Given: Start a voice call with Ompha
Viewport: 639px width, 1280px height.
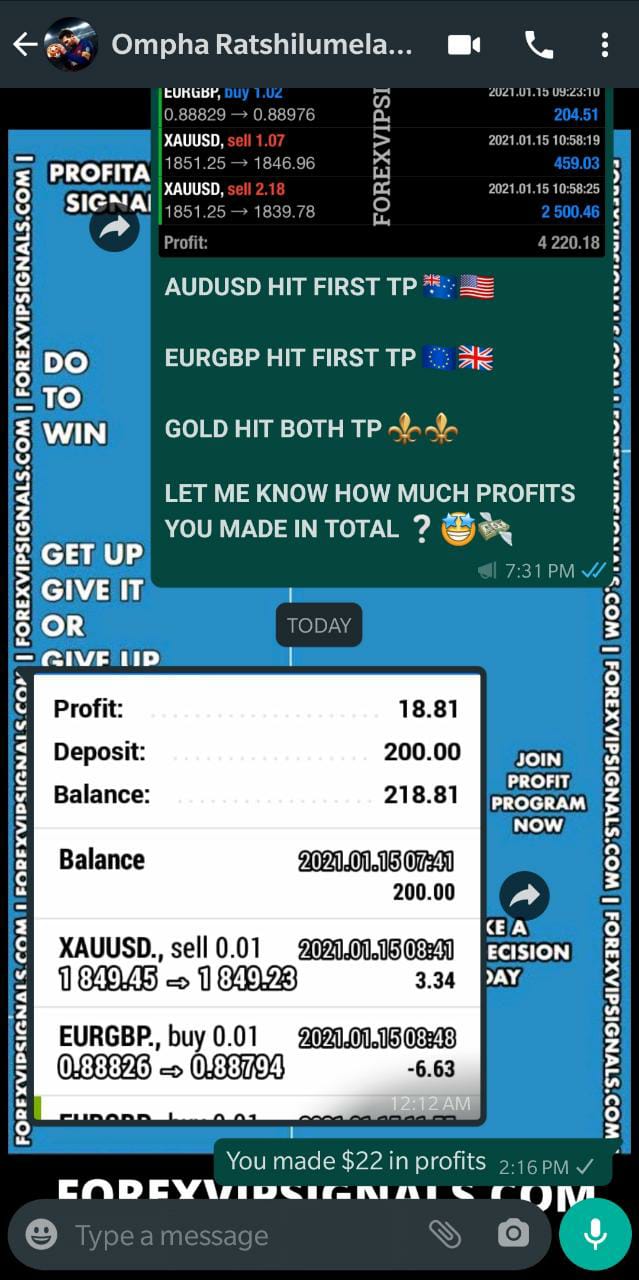Looking at the screenshot, I should pyautogui.click(x=538, y=45).
